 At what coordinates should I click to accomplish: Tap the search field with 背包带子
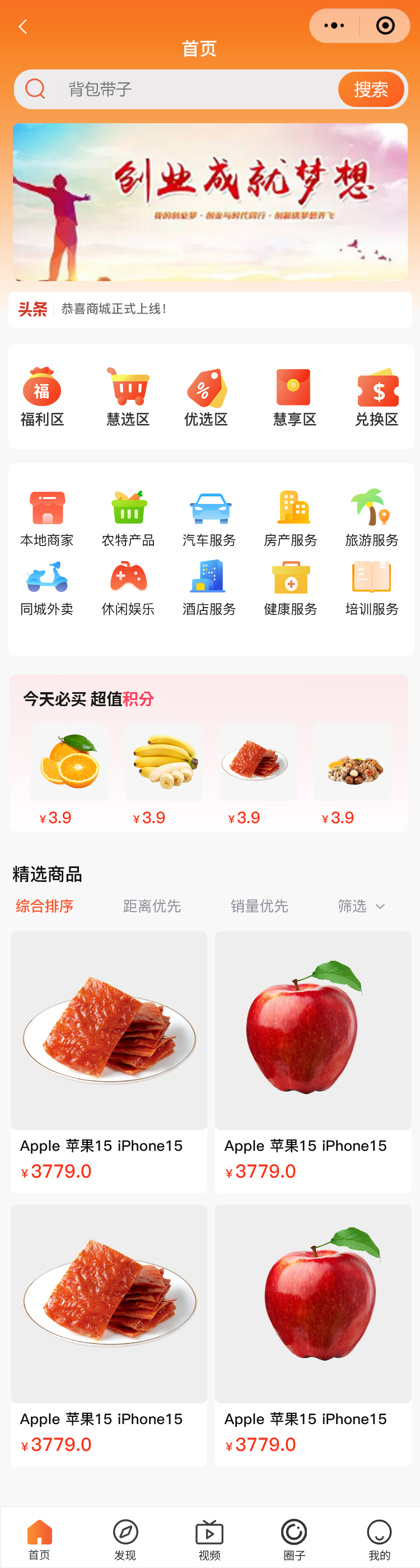[195, 90]
